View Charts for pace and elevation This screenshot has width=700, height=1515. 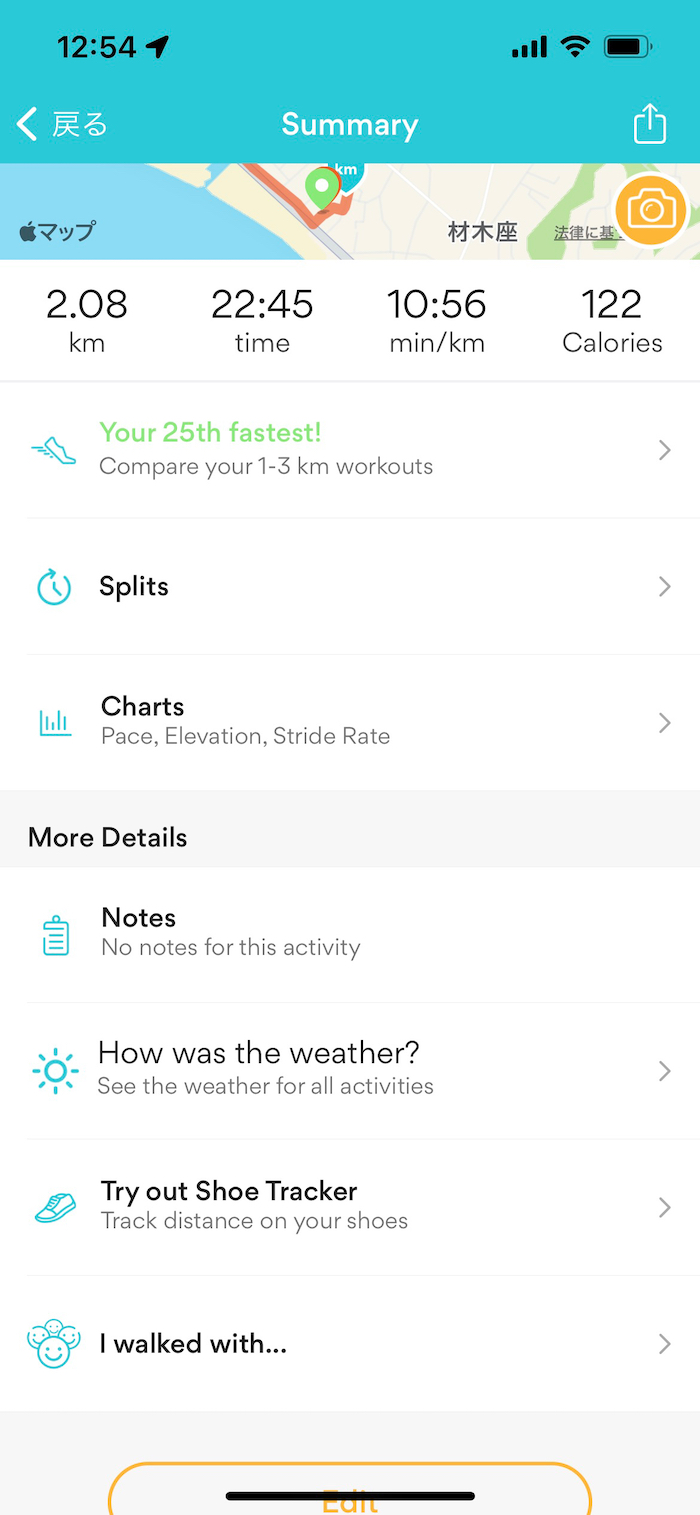coord(350,722)
